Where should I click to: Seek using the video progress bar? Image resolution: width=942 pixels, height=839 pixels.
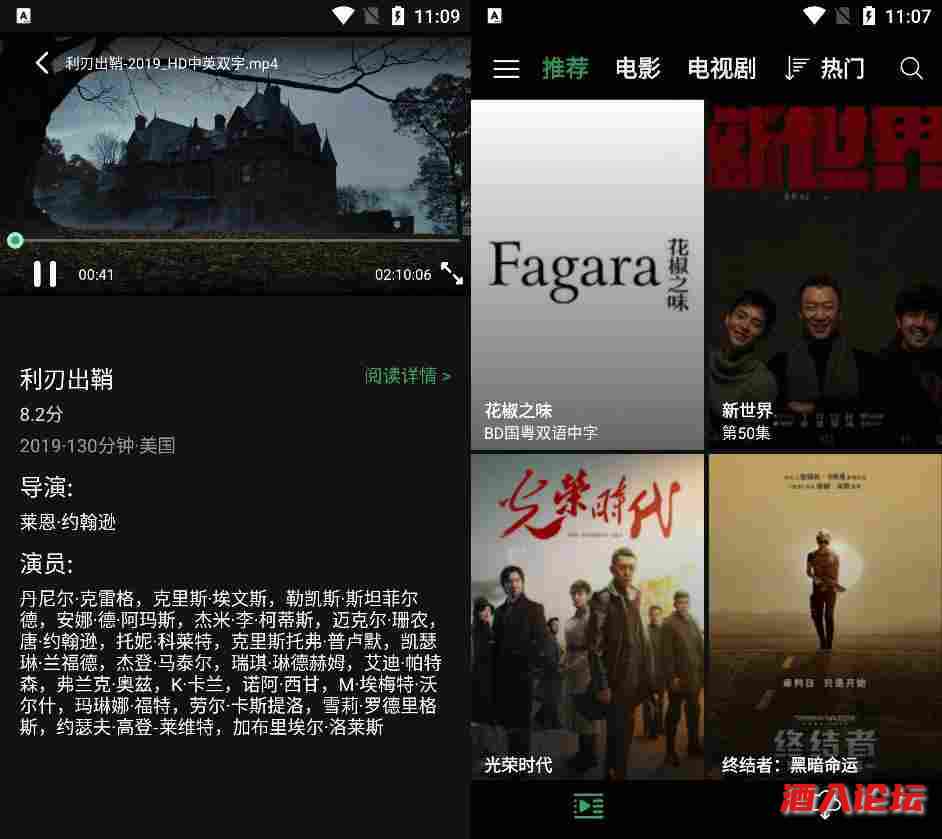[235, 241]
